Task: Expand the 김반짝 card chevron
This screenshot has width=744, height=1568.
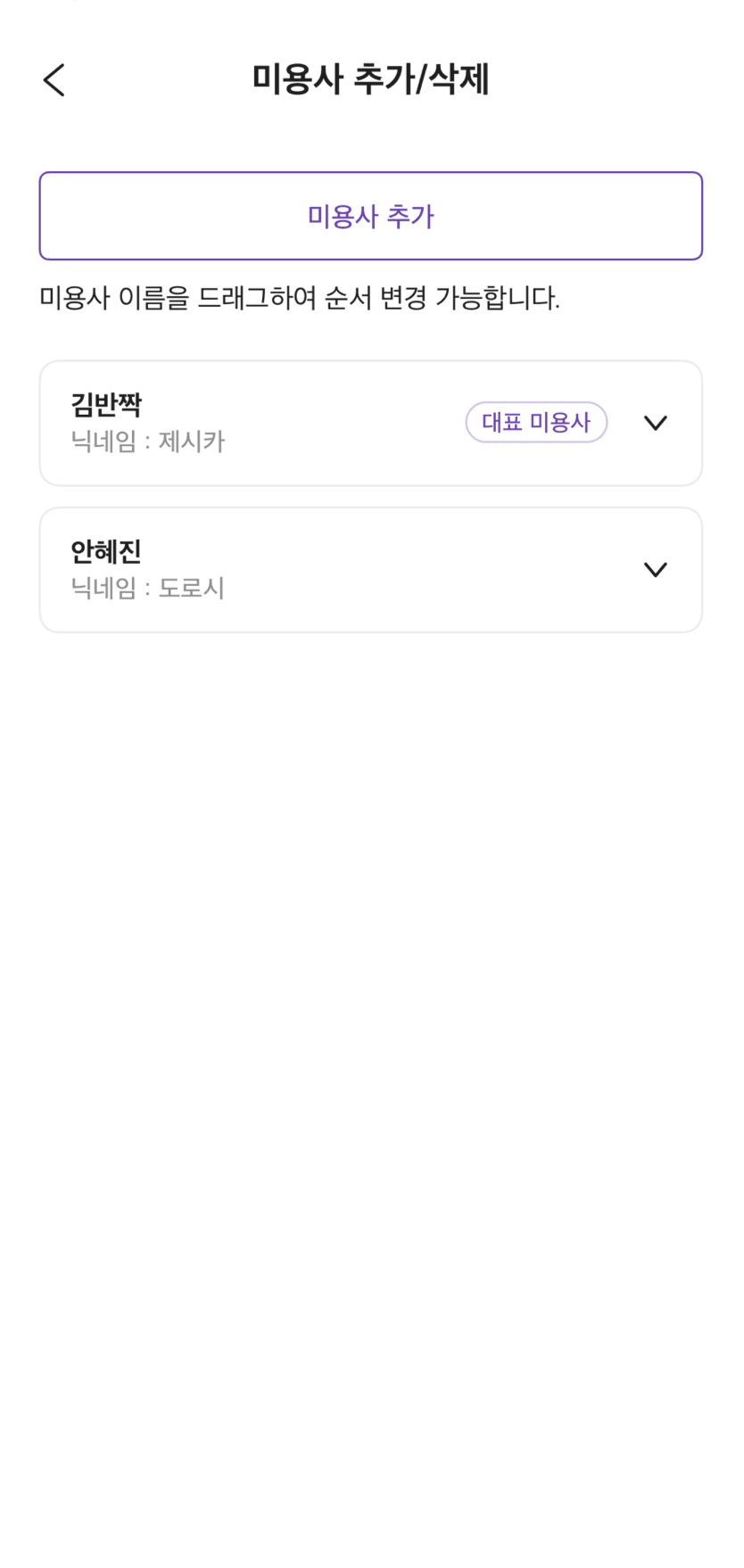Action: [656, 423]
